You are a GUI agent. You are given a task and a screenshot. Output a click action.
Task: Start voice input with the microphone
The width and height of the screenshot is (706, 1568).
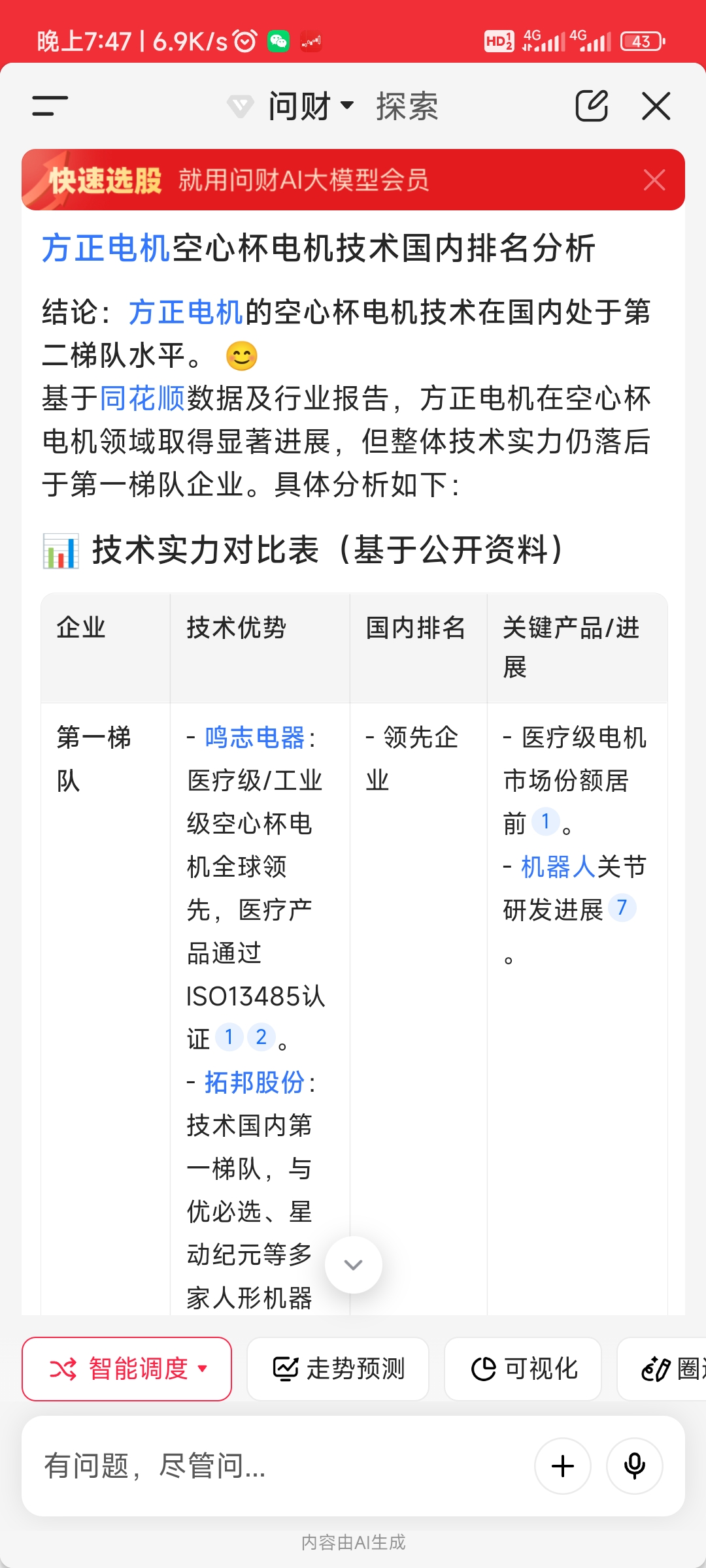(x=634, y=1466)
